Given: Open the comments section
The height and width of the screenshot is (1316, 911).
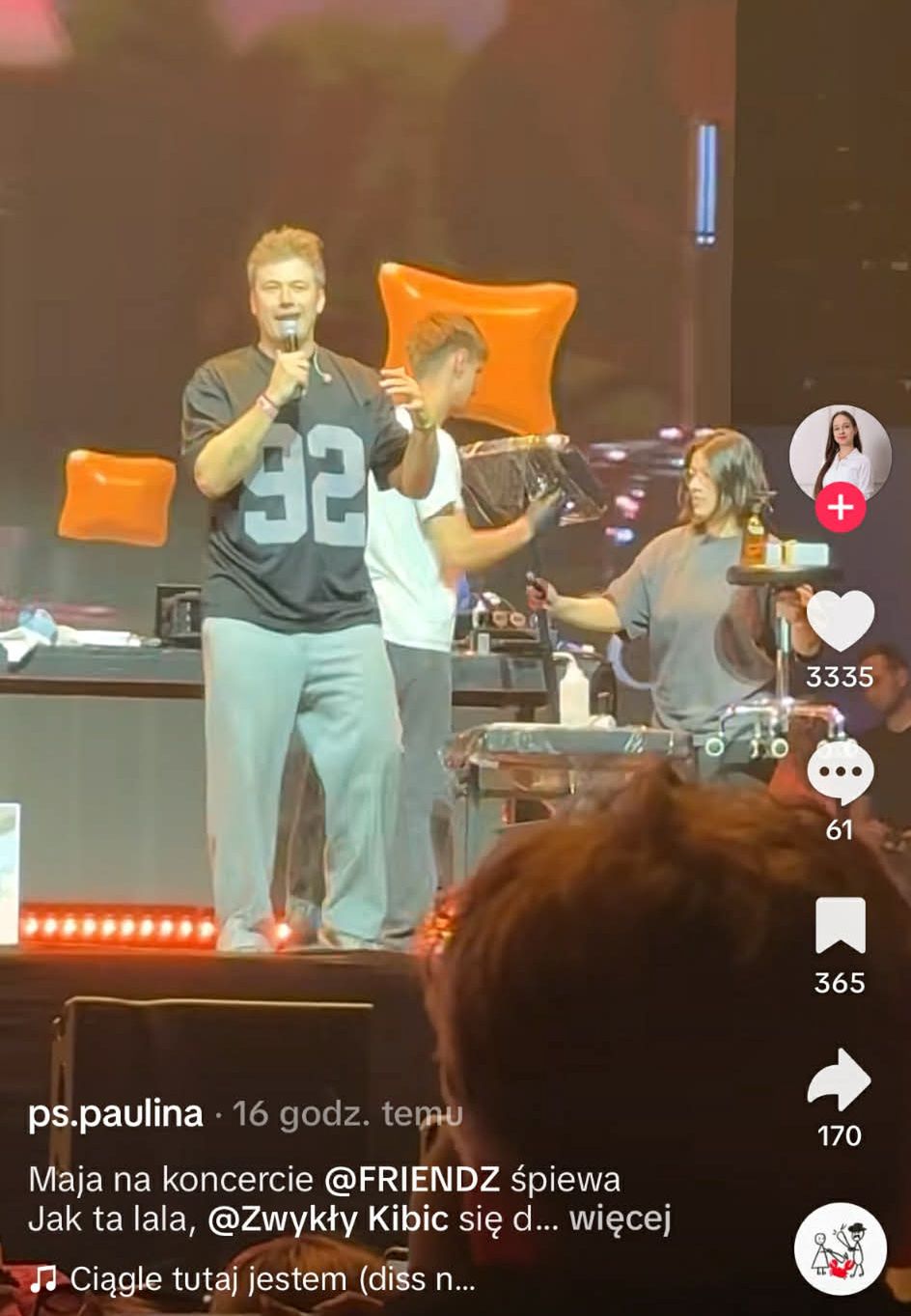Looking at the screenshot, I should 840,773.
